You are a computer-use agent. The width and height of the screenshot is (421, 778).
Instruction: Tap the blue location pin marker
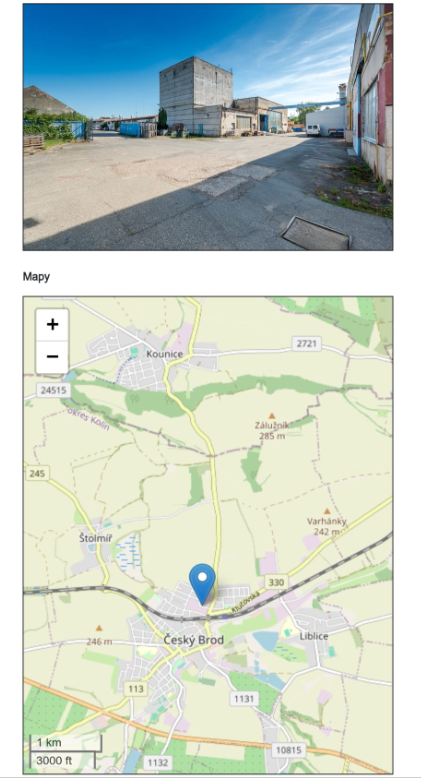[202, 584]
